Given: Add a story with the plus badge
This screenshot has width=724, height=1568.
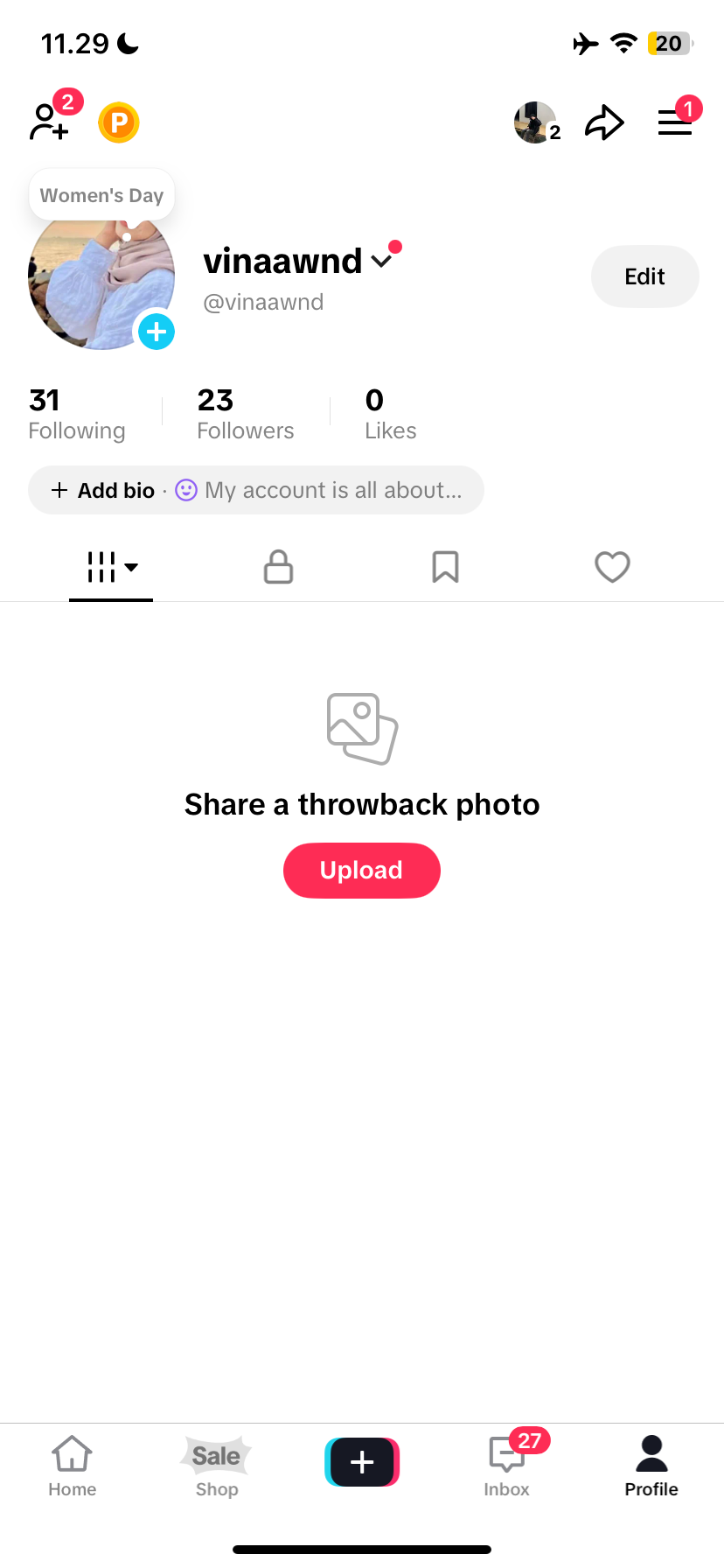Looking at the screenshot, I should tap(157, 332).
